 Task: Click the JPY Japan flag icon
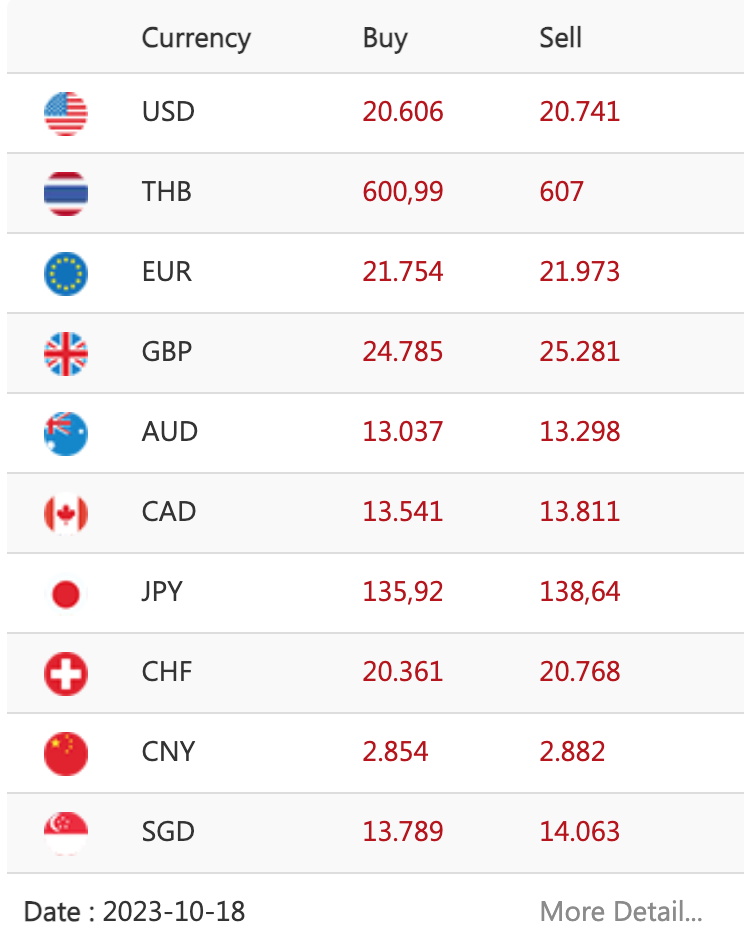tap(66, 592)
